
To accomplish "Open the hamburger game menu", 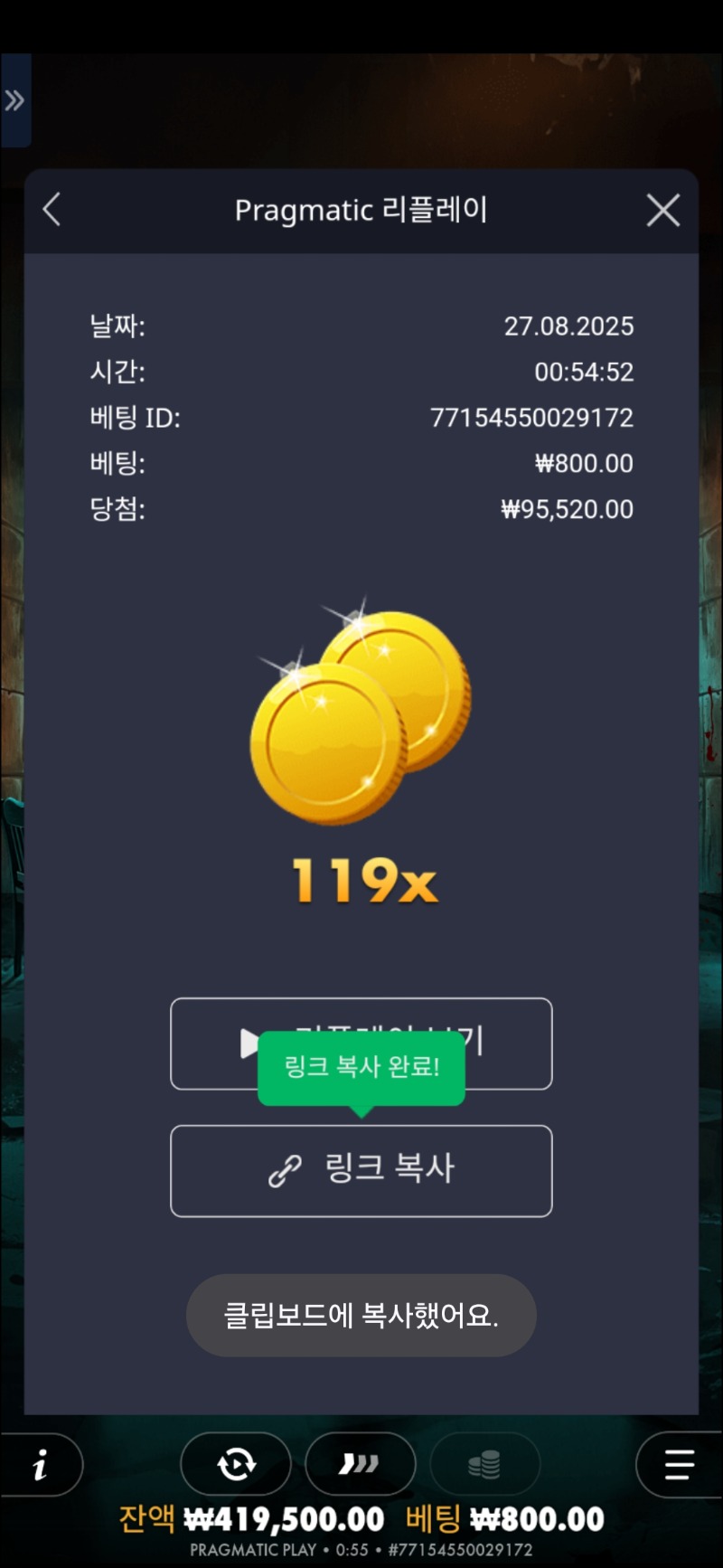I will pyautogui.click(x=678, y=1464).
